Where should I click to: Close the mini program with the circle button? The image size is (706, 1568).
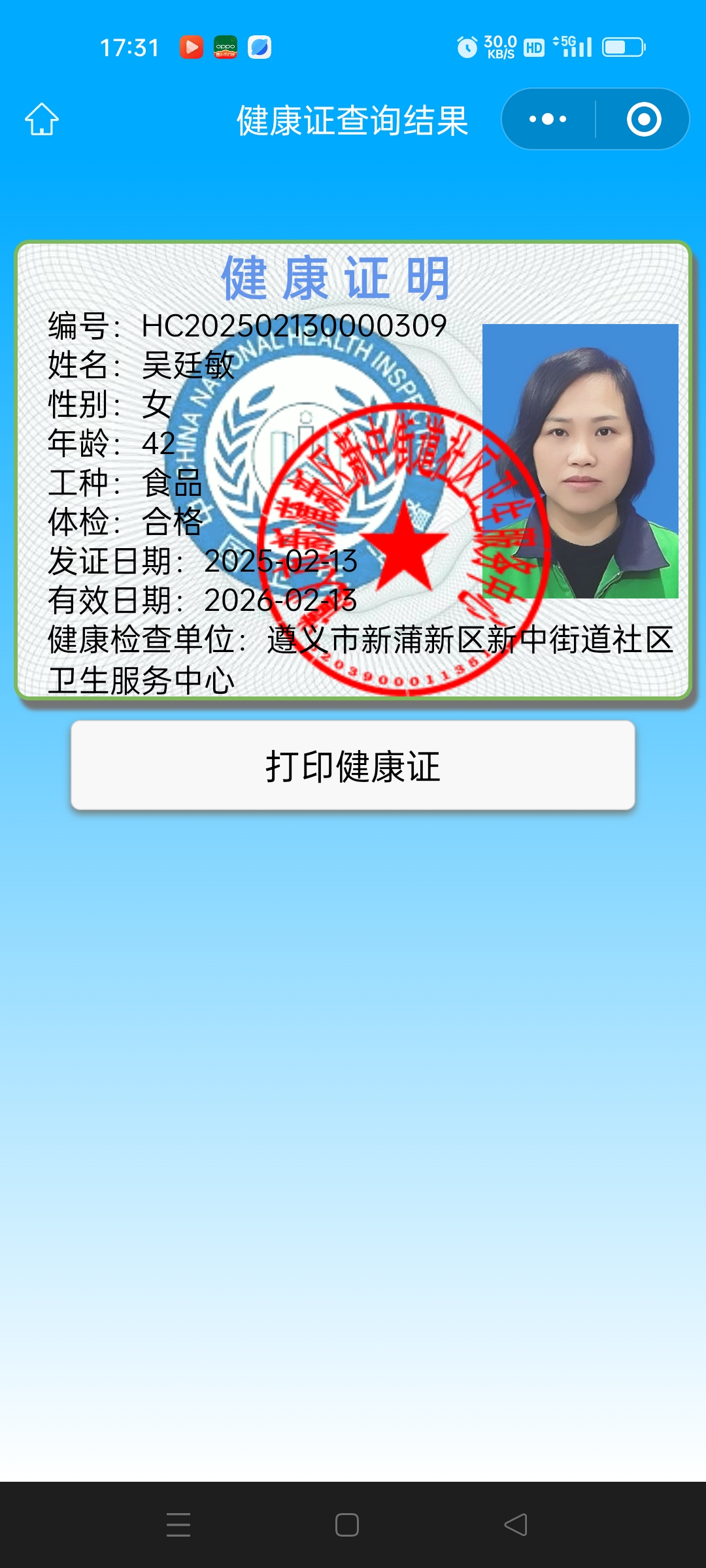point(644,120)
